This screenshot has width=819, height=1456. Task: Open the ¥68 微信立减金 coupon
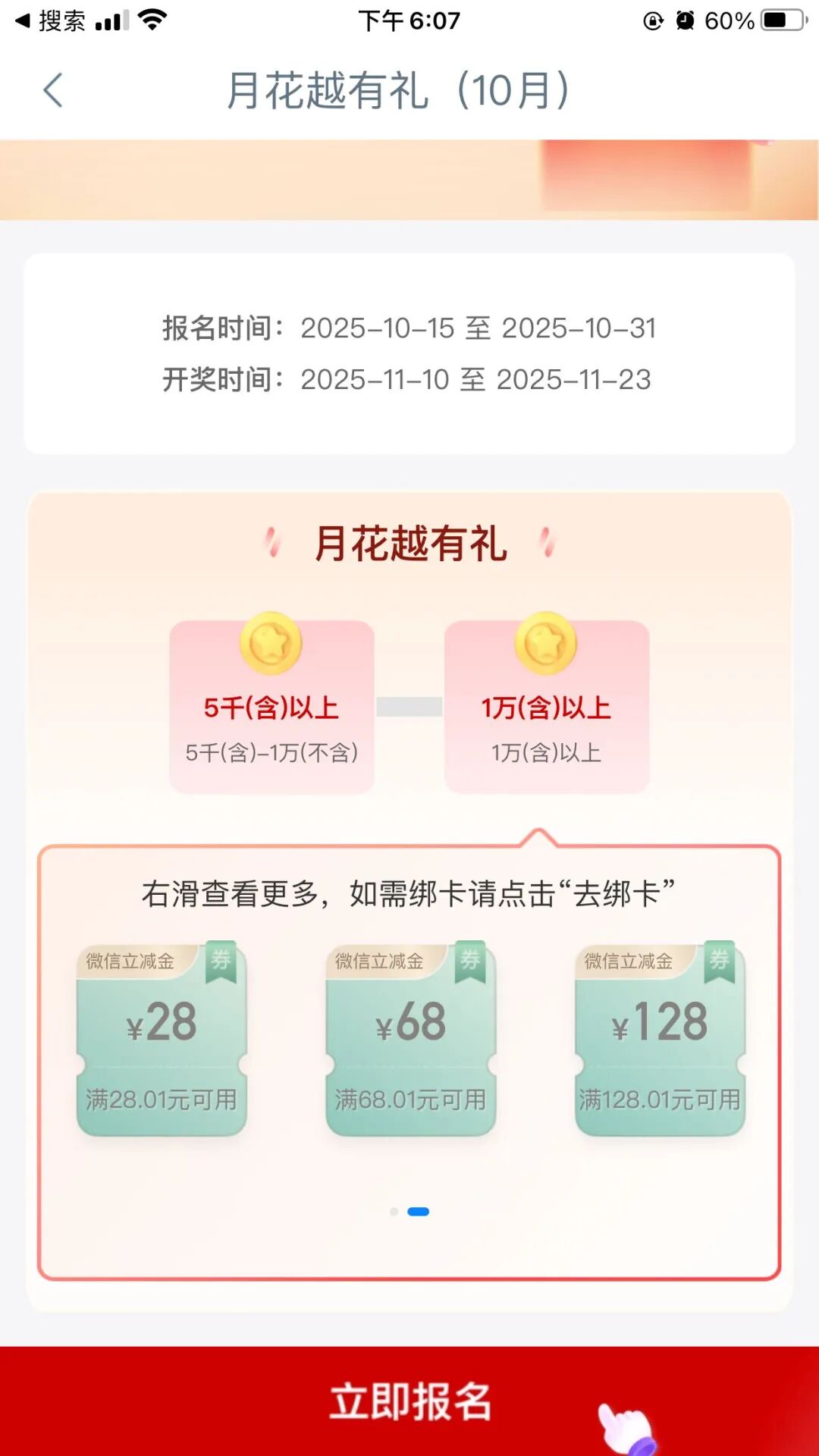tap(410, 1039)
